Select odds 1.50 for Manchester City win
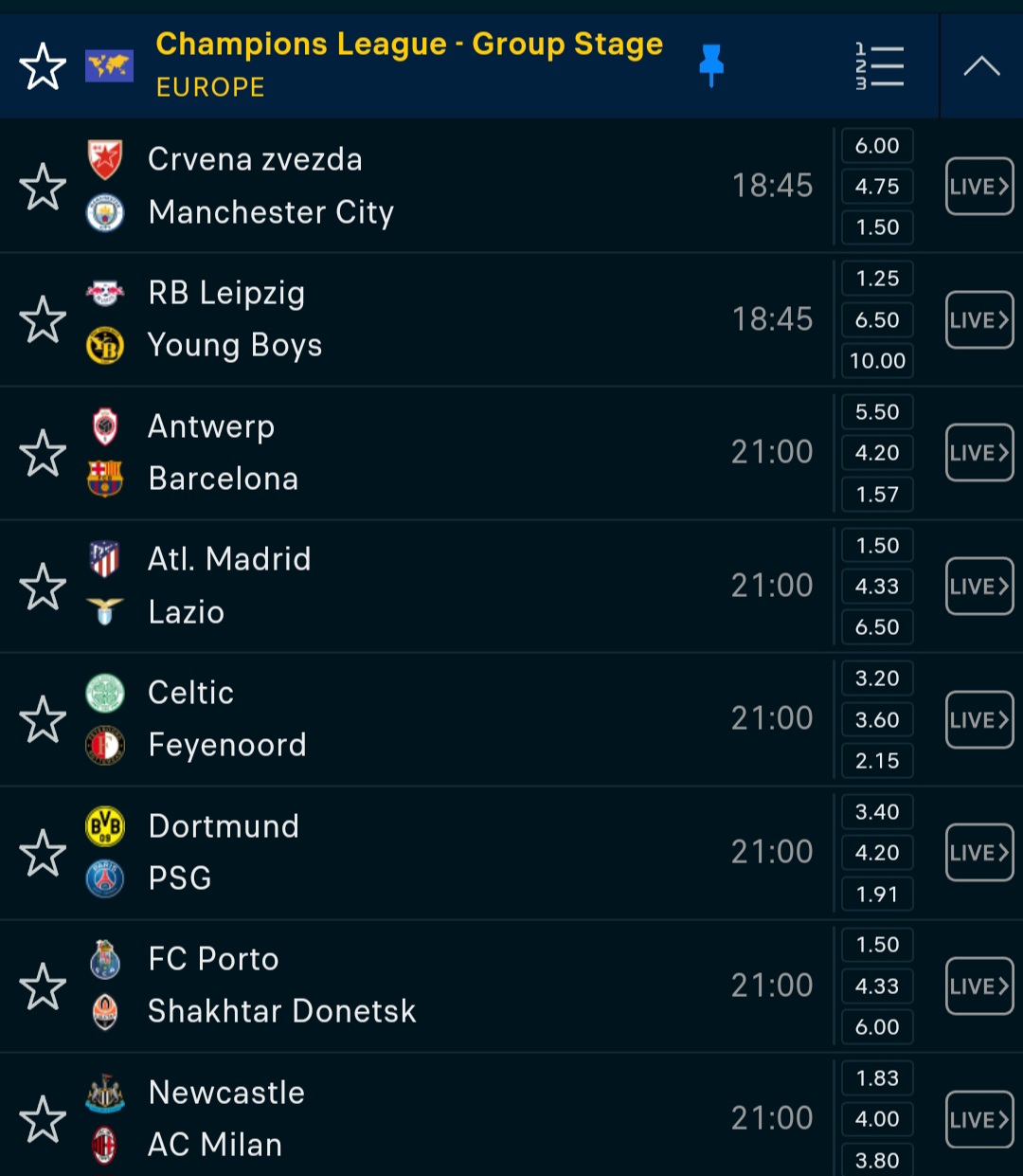 click(x=877, y=227)
